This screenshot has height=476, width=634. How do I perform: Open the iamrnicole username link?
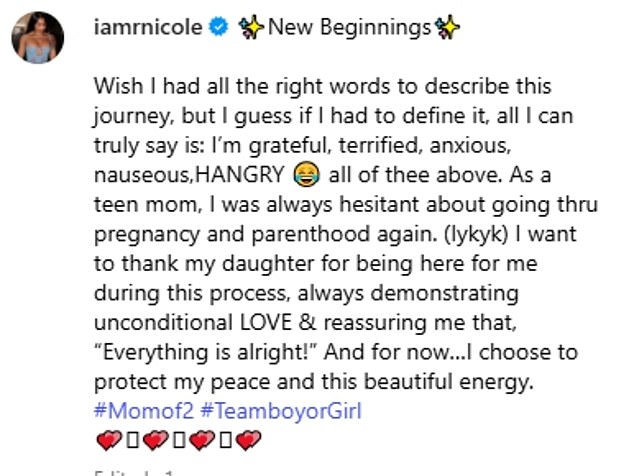tap(148, 28)
